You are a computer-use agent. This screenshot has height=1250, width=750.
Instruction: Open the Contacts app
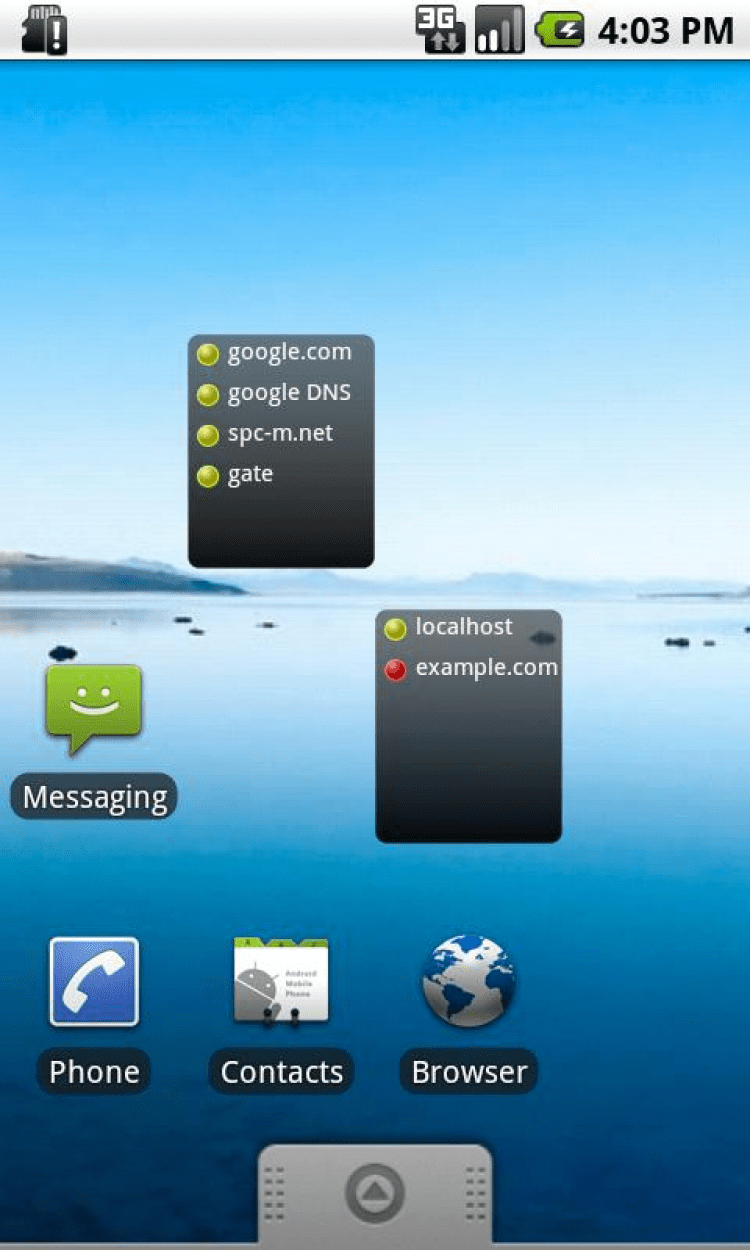pos(281,982)
